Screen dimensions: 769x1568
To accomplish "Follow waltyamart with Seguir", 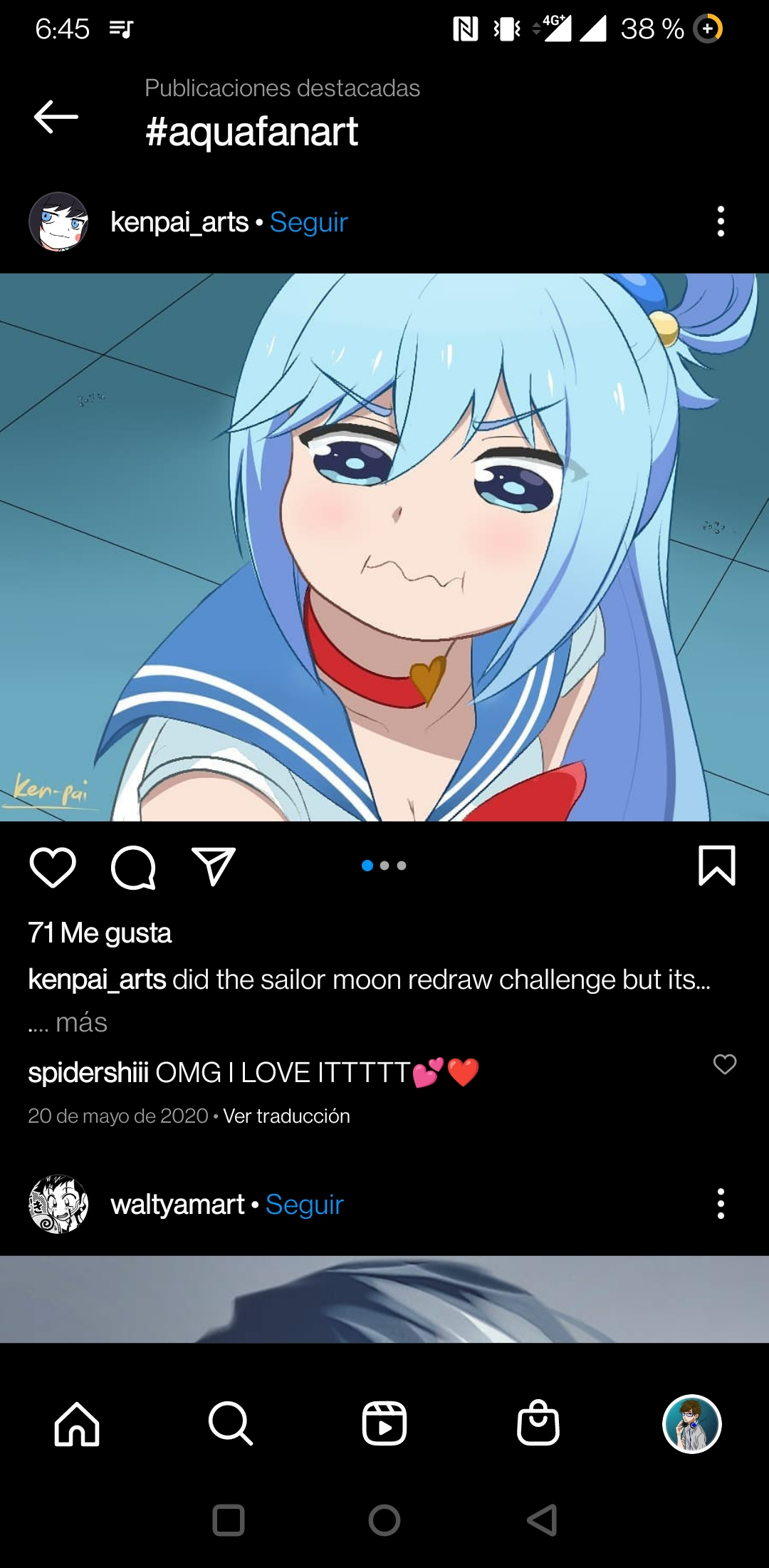I will click(x=305, y=1205).
